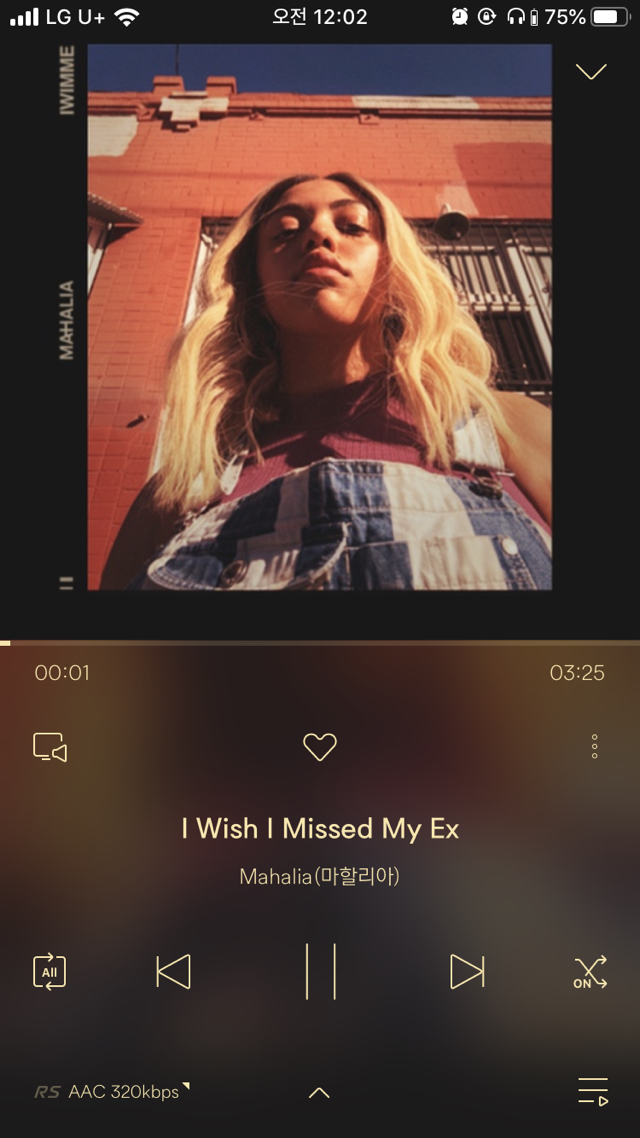Open the three-dot more options menu

tap(594, 747)
